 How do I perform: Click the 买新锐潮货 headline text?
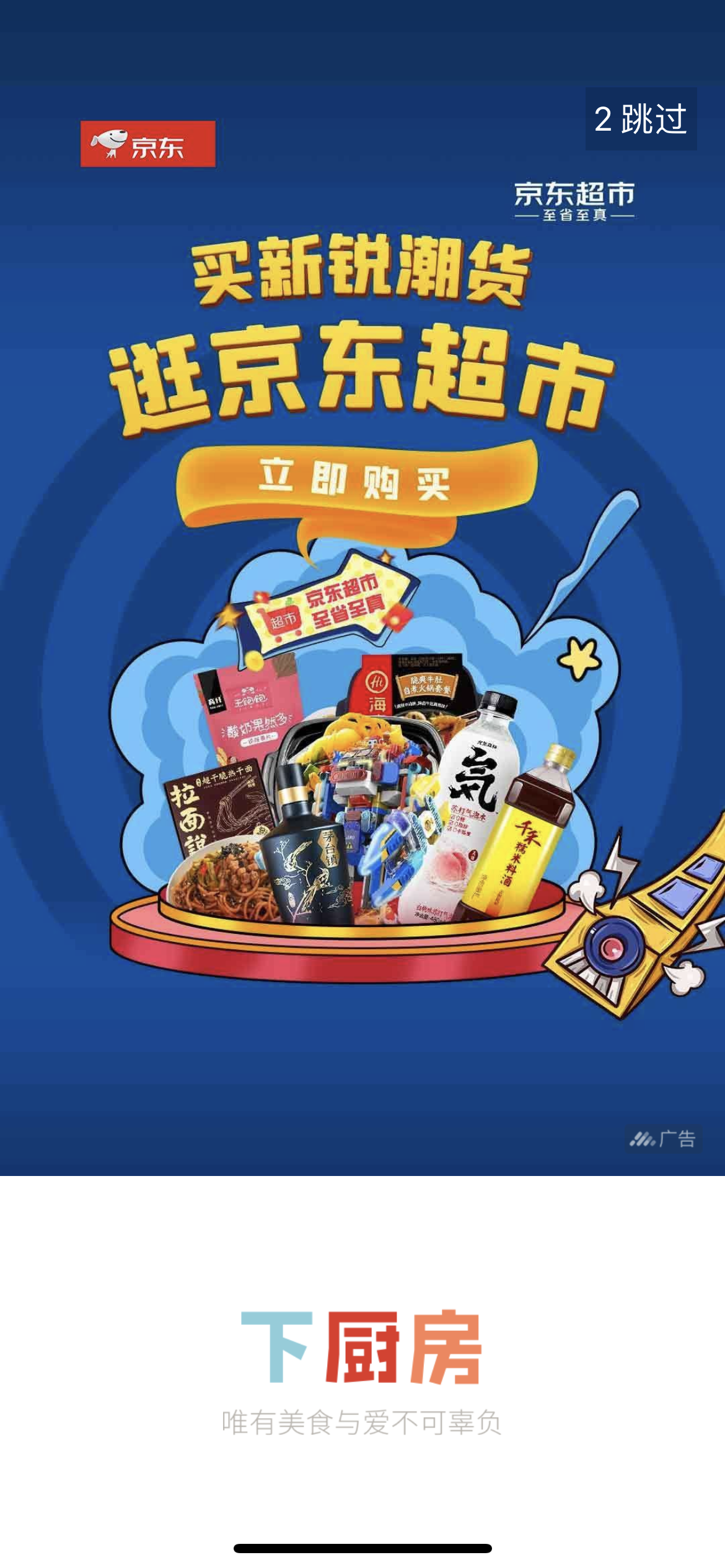(x=362, y=272)
